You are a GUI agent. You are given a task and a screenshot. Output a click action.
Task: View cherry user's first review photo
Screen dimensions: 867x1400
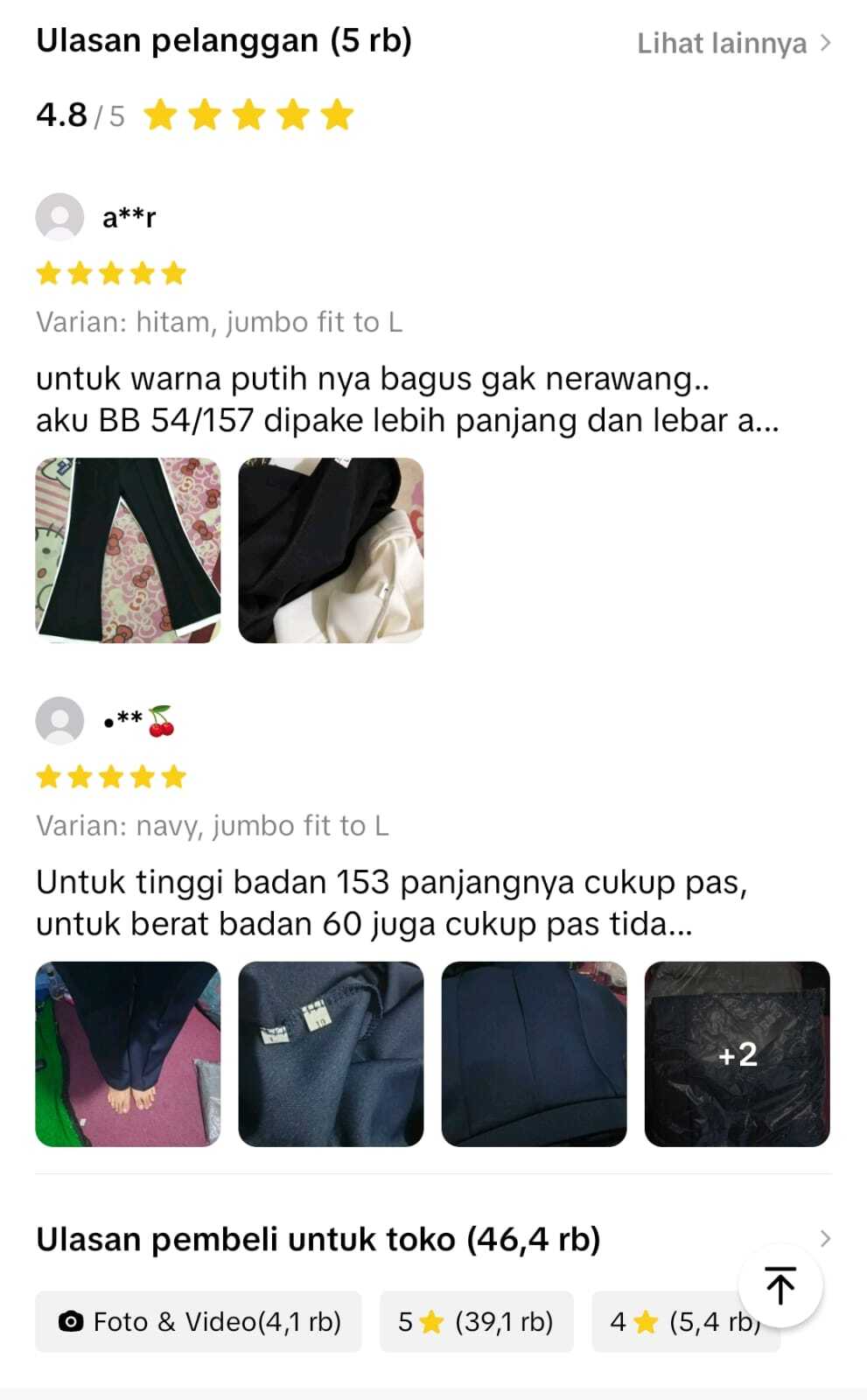[128, 1054]
